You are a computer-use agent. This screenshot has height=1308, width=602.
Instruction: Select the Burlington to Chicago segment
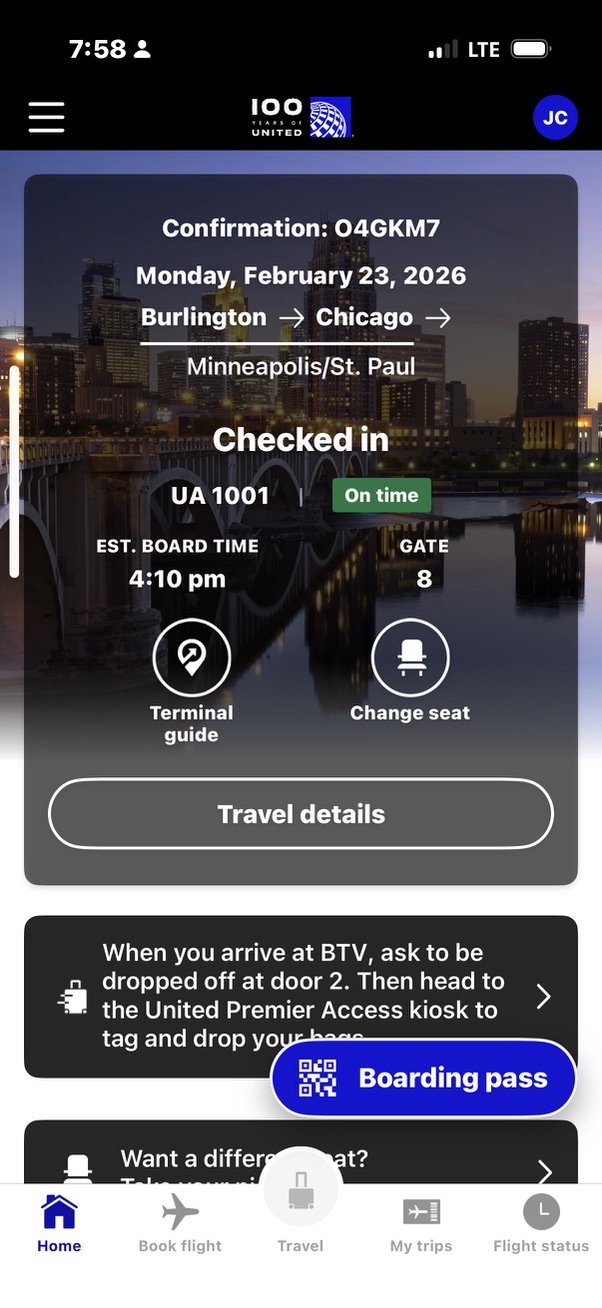click(277, 318)
